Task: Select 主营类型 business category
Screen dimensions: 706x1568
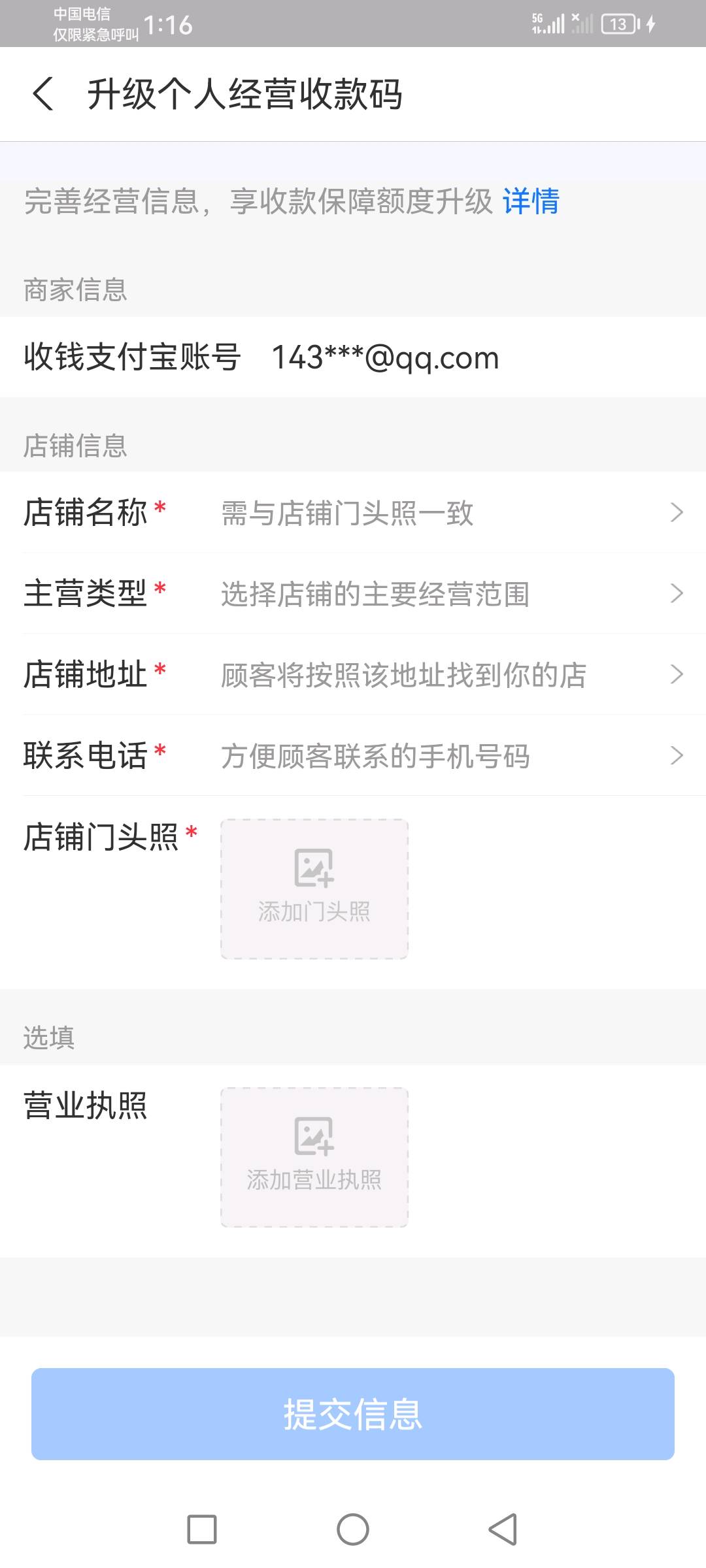Action: coord(353,593)
